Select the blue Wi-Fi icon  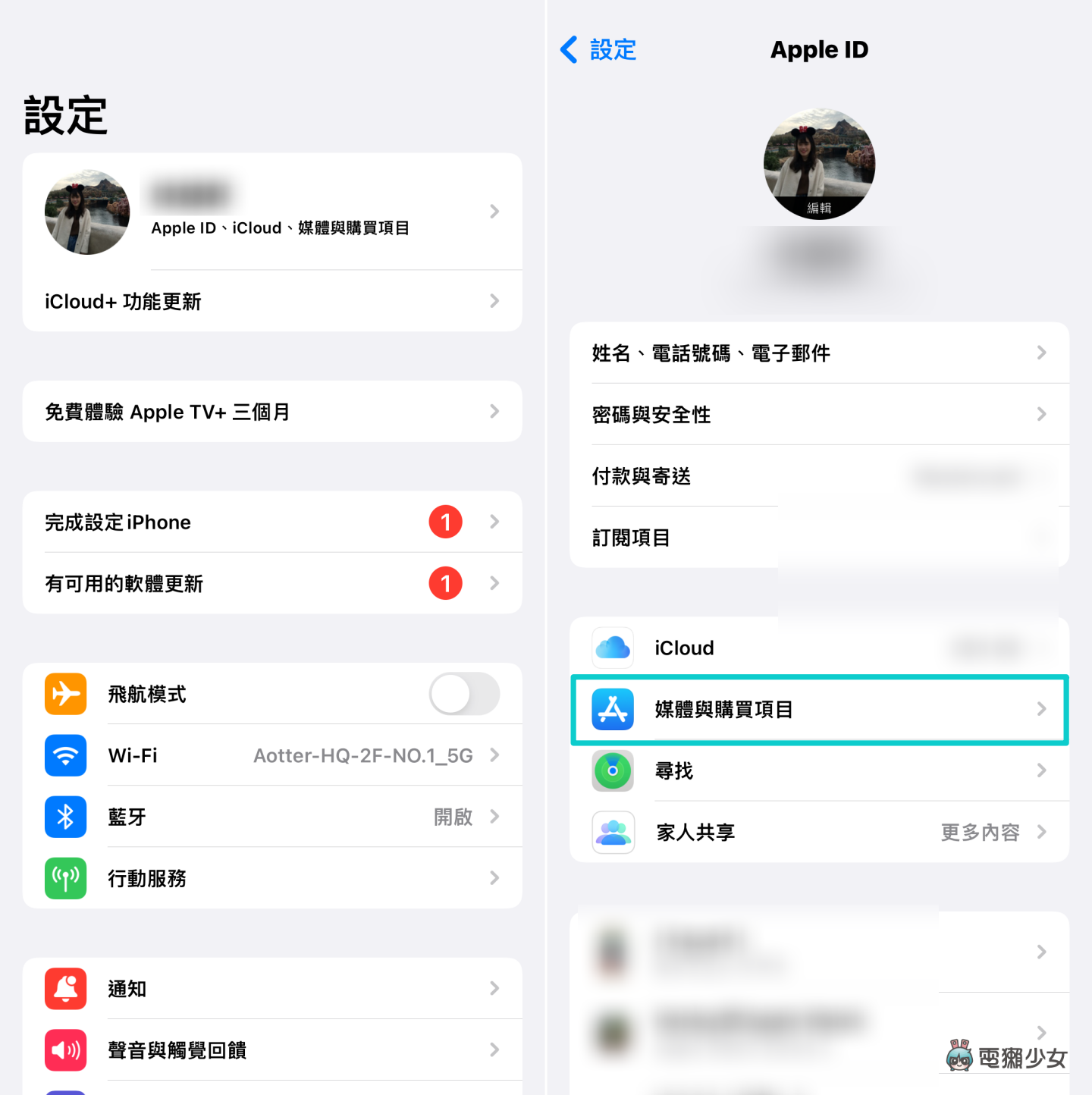(x=65, y=755)
